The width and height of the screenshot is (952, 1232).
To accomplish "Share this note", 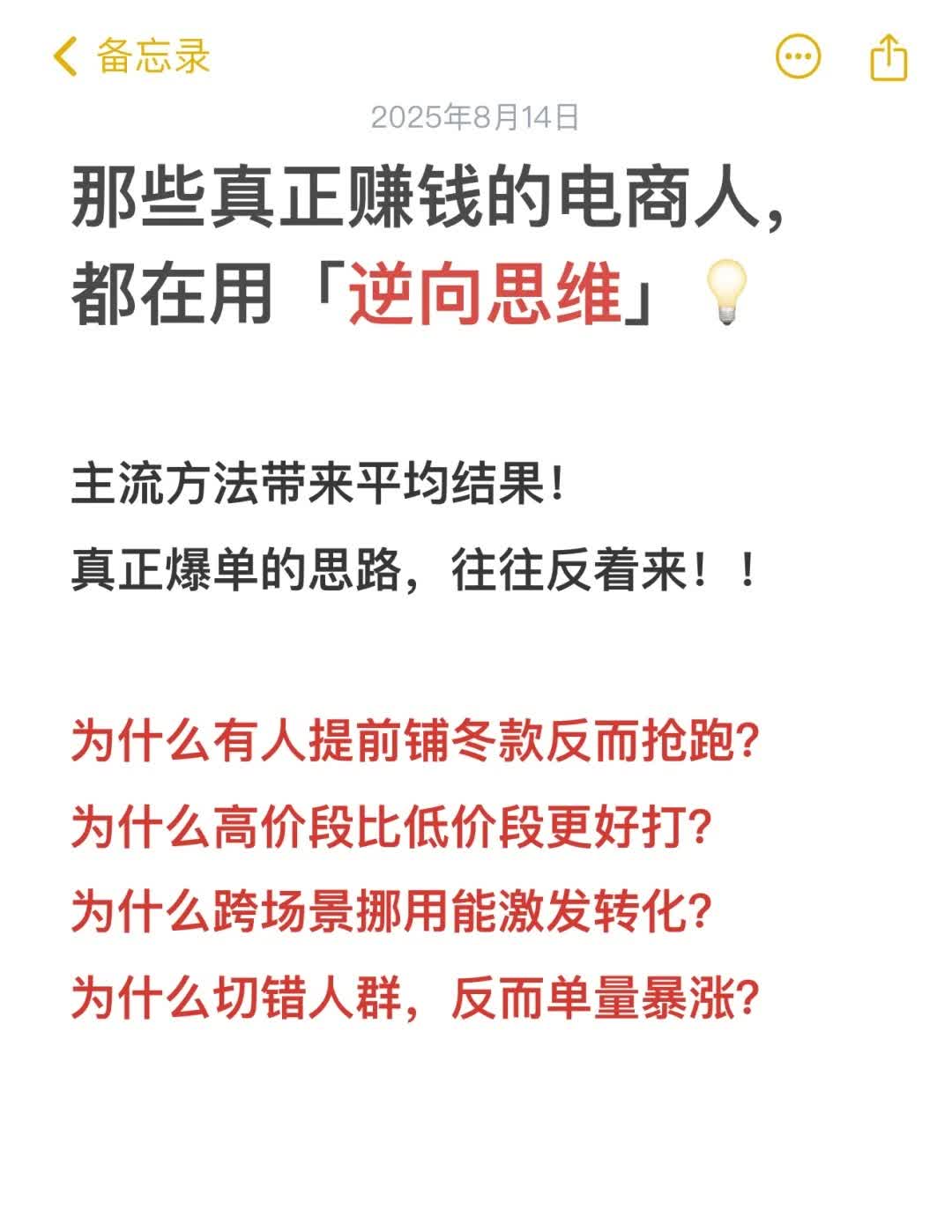I will [888, 57].
